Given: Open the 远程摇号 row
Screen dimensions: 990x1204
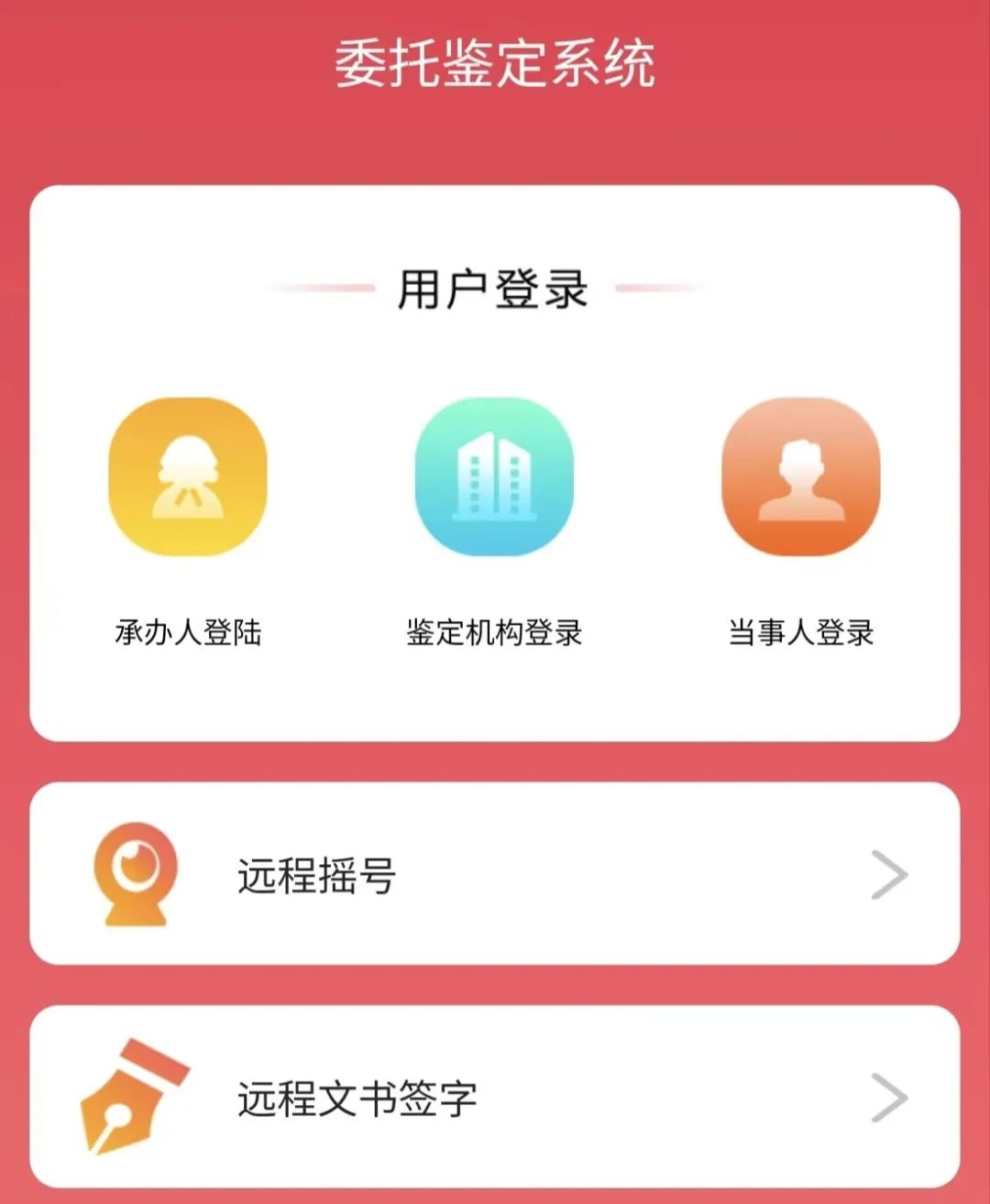Looking at the screenshot, I should coord(494,874).
